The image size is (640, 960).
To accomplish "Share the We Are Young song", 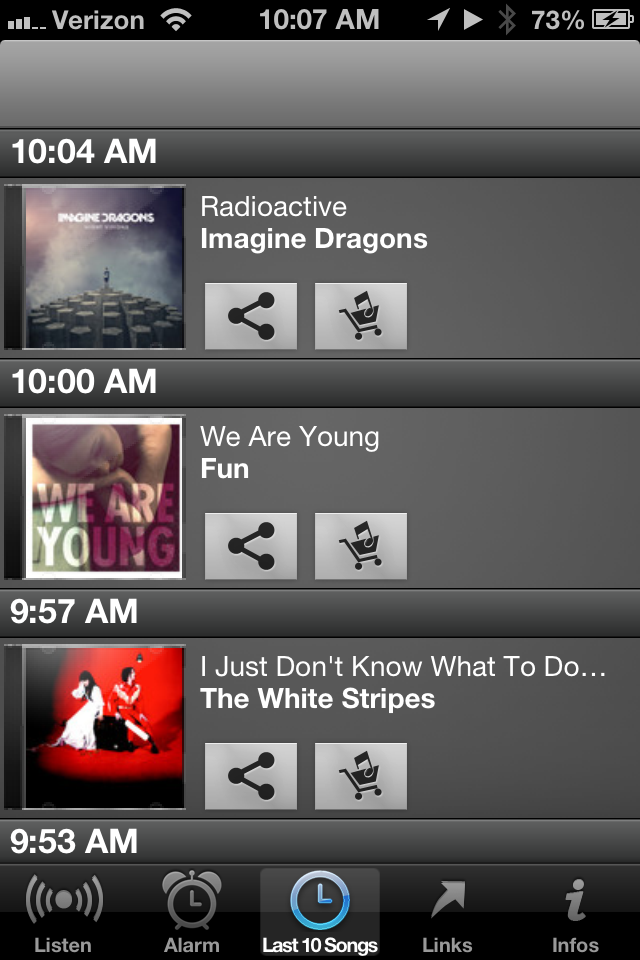I will (251, 546).
